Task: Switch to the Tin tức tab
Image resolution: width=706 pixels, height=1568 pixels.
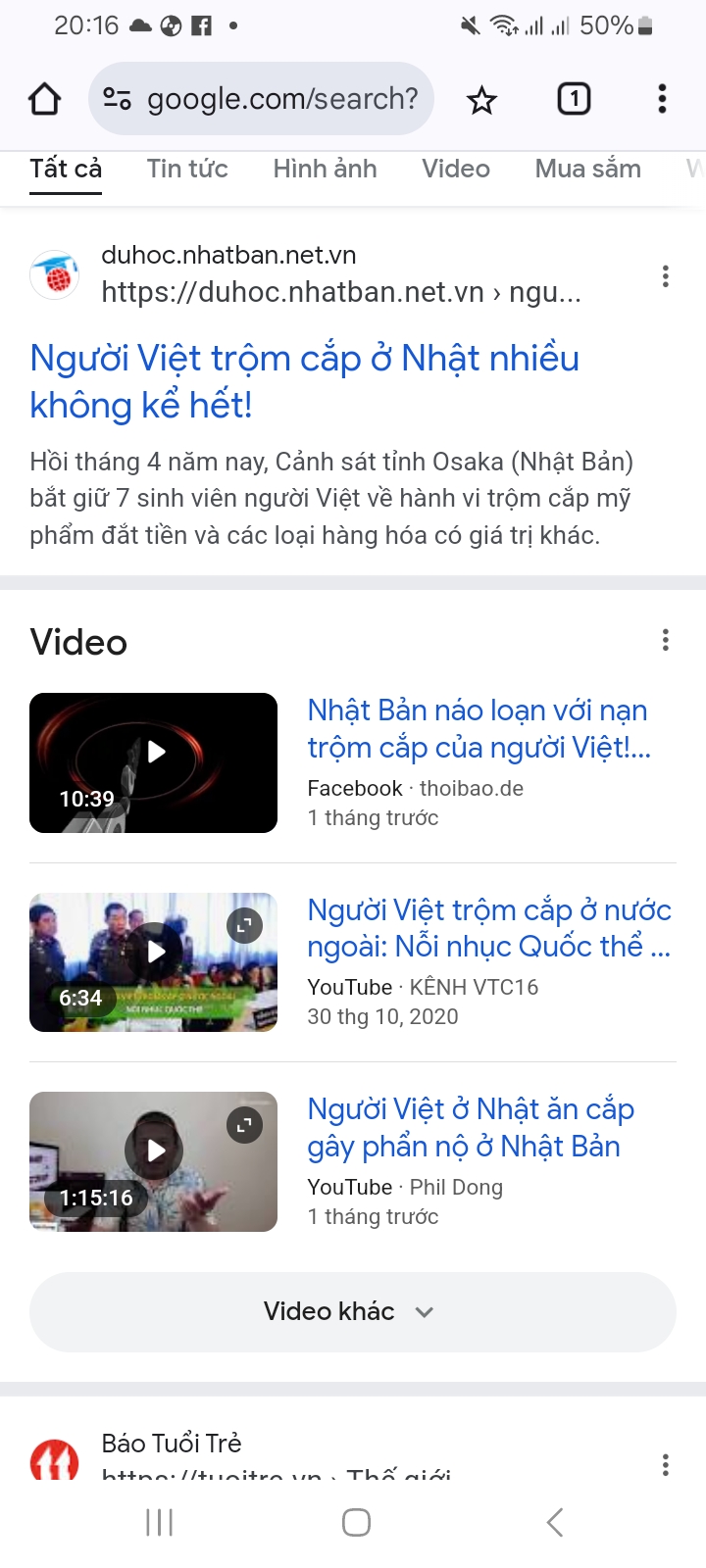Action: [187, 169]
